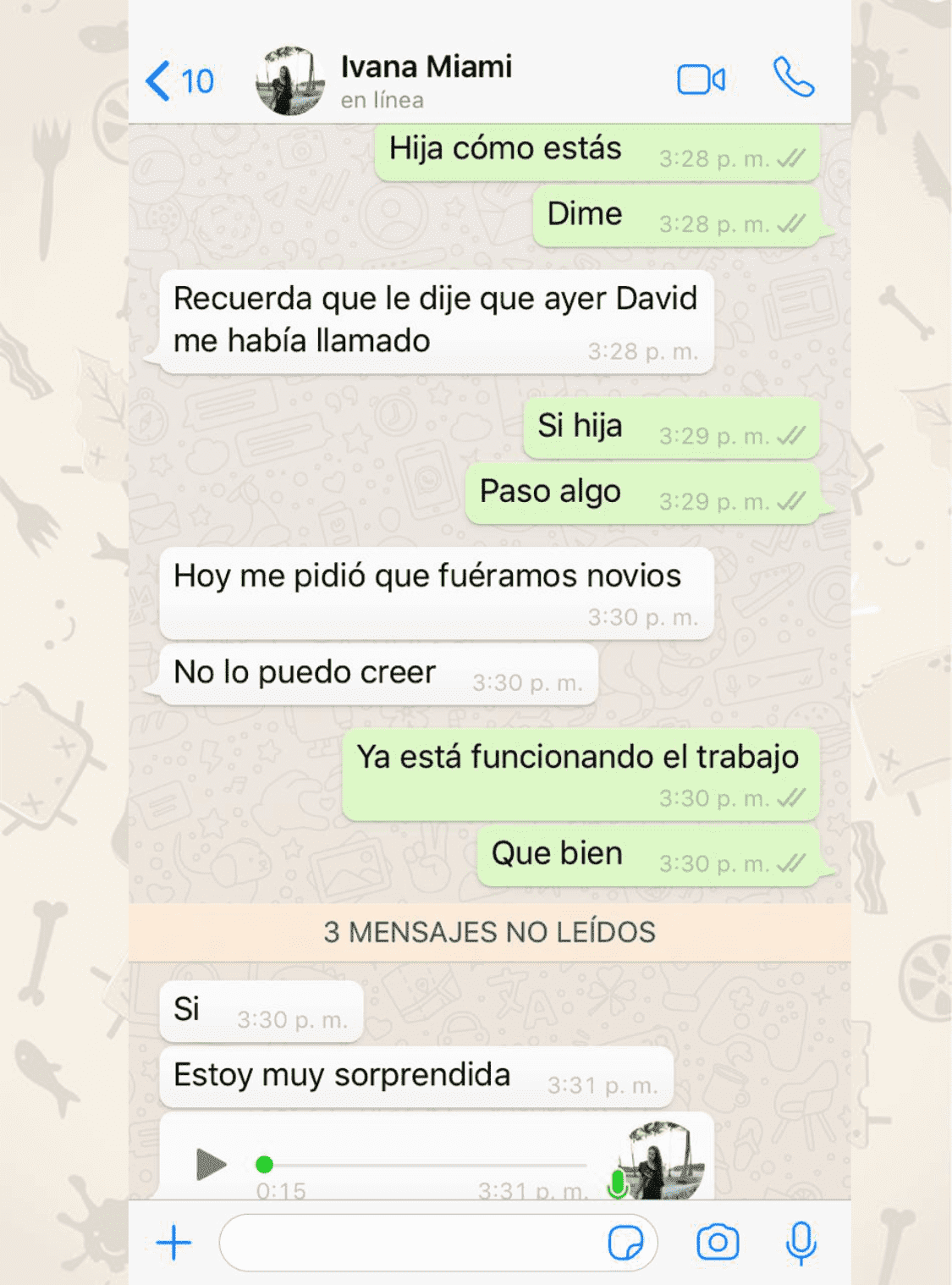Tap the back arrow showing 10 unread chats
Viewport: 952px width, 1285px height.
(x=180, y=81)
